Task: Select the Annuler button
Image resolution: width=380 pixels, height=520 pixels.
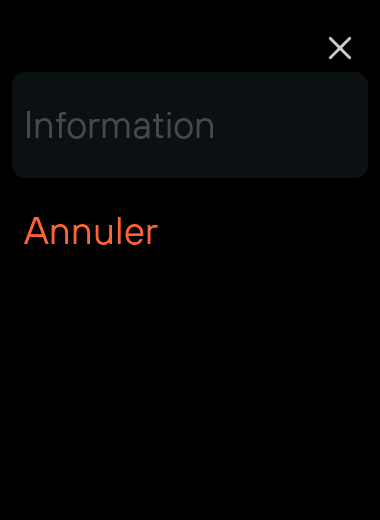Action: pyautogui.click(x=91, y=231)
